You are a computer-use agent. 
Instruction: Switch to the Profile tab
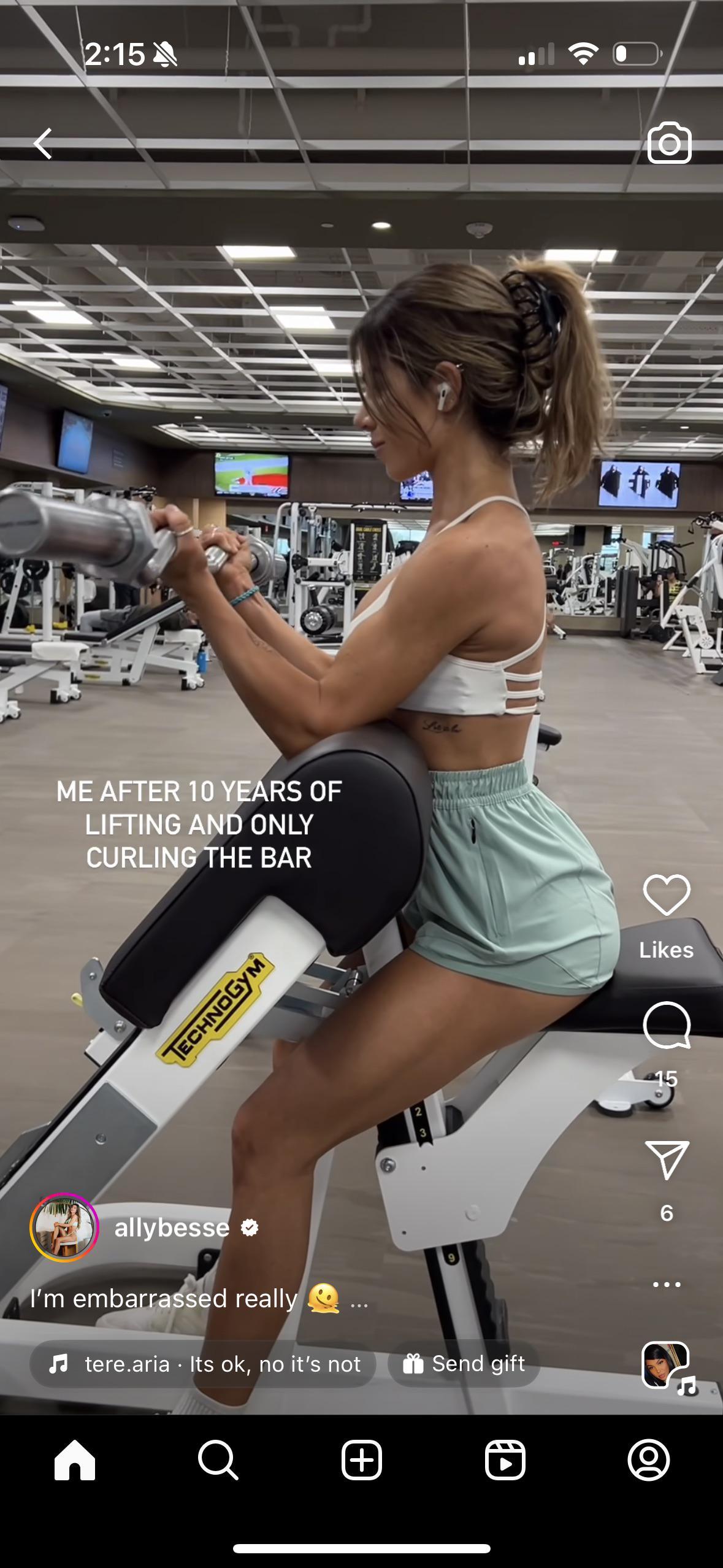point(648,1460)
